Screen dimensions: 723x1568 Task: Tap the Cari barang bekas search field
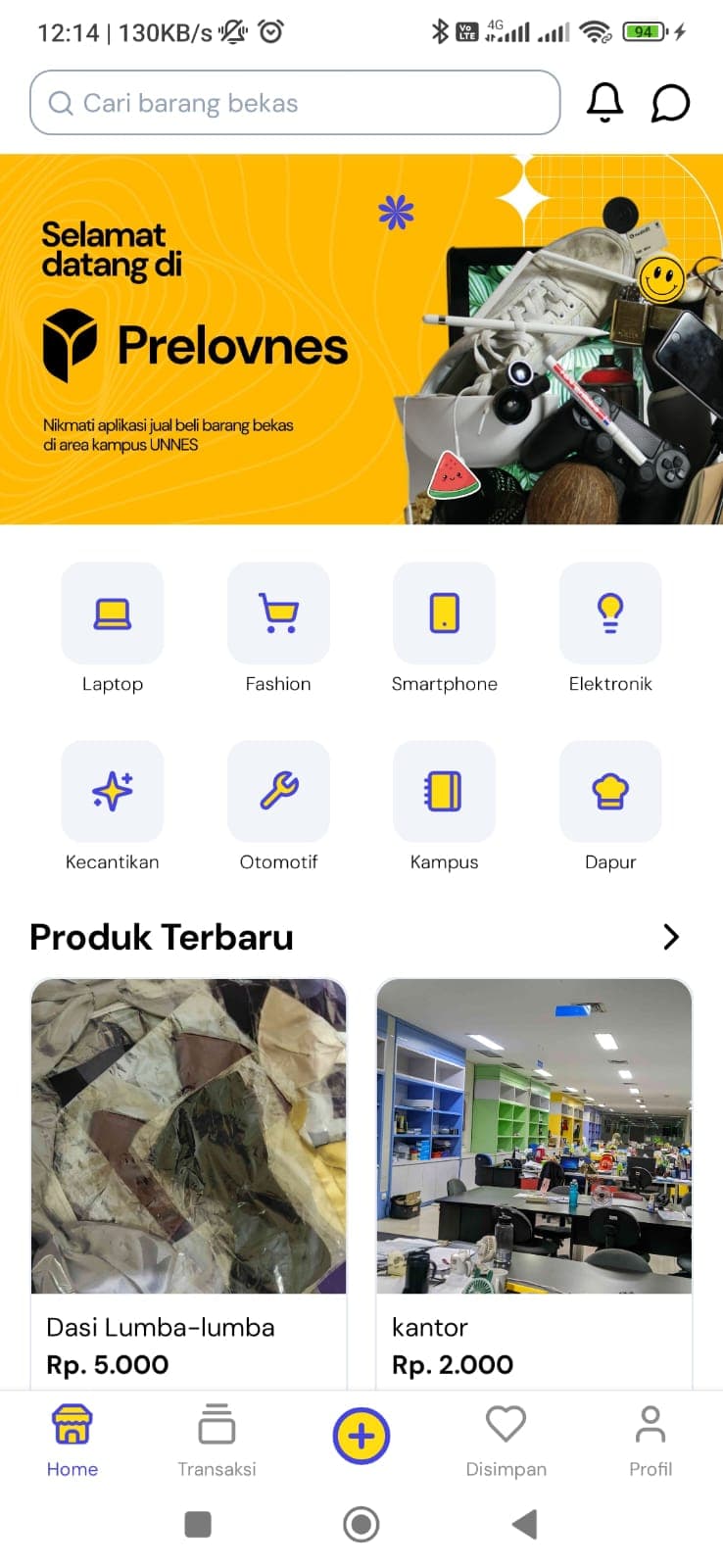(x=294, y=103)
